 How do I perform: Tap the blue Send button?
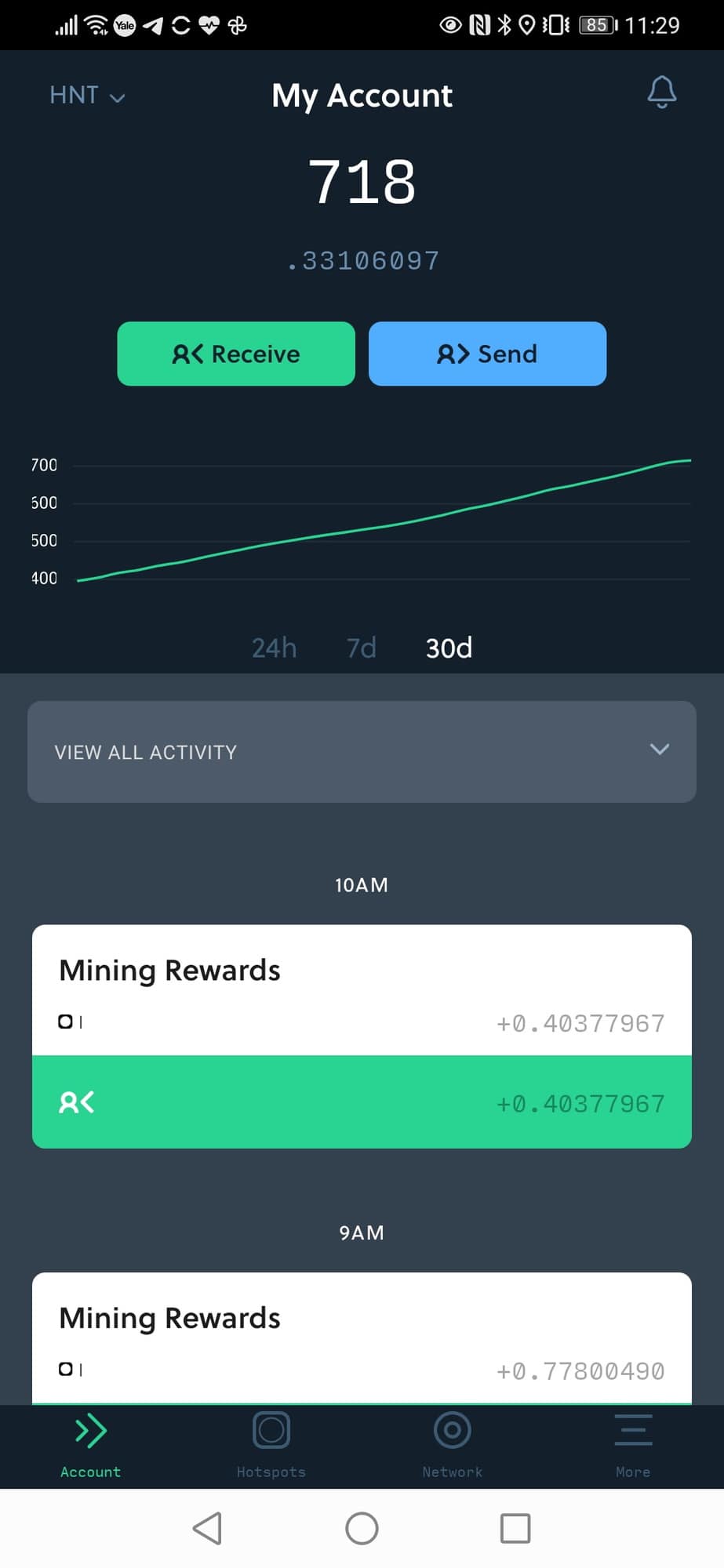click(487, 354)
